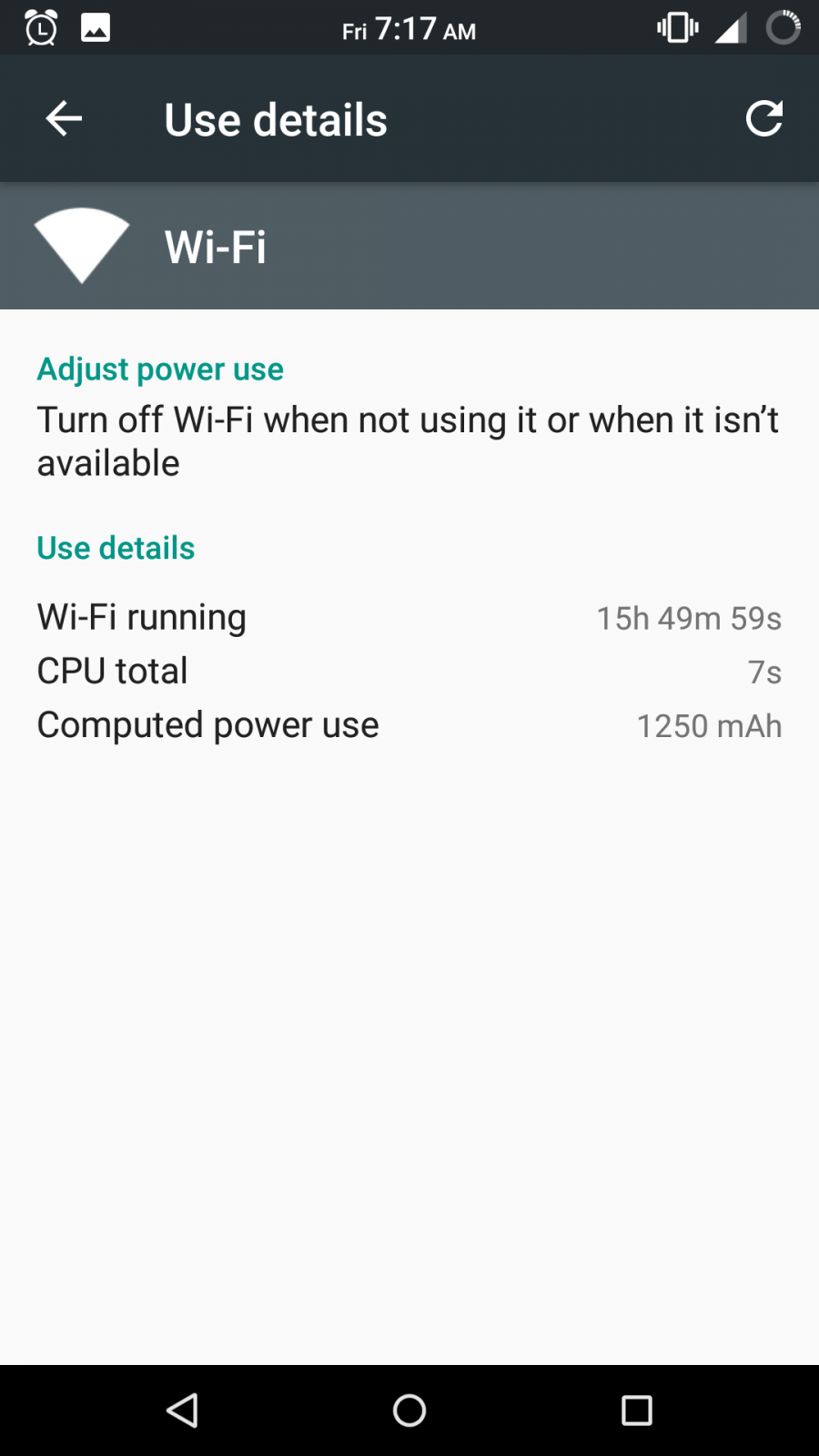Tap the system home button
This screenshot has width=819, height=1456.
409,1410
